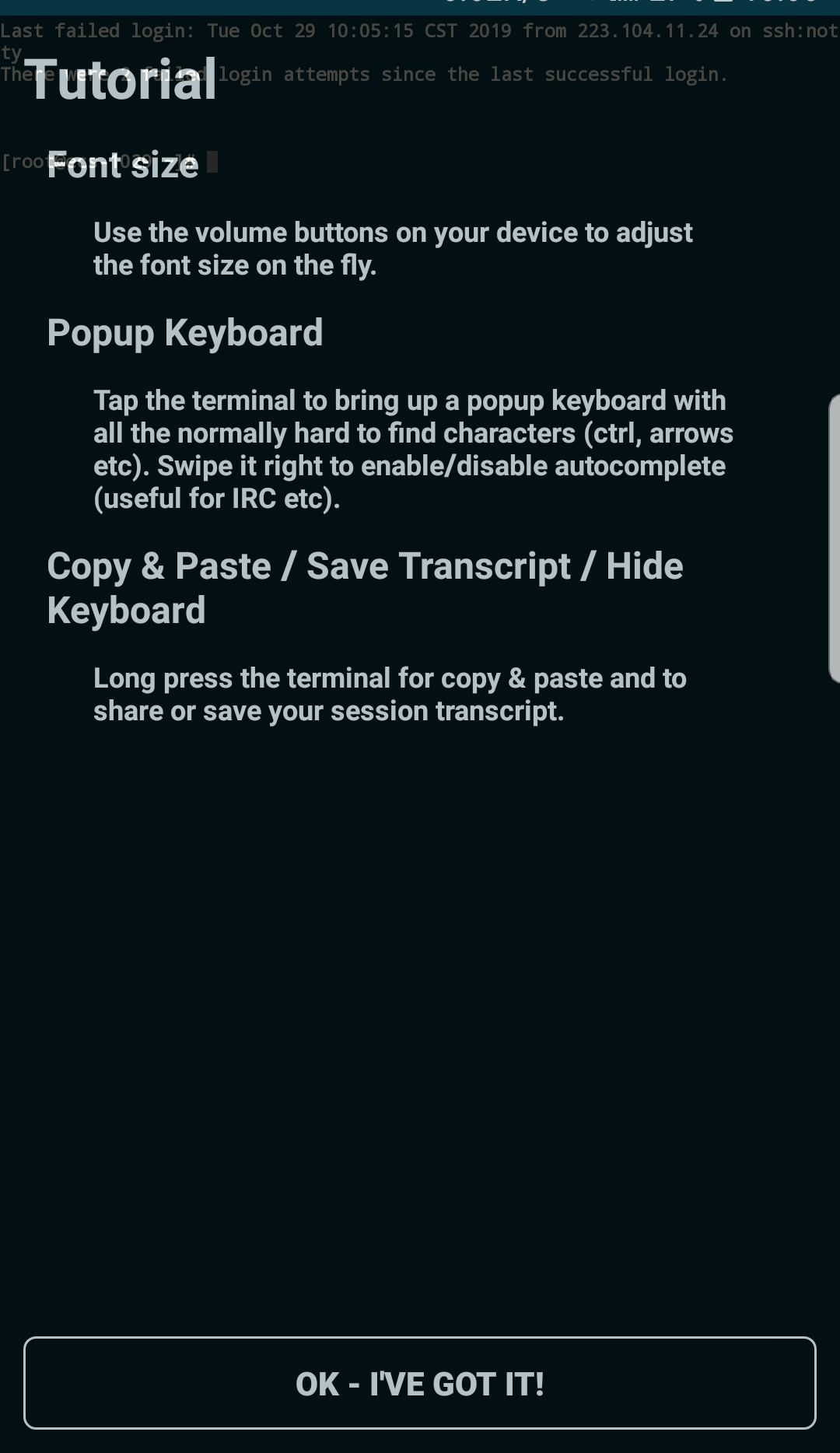
Task: Dismiss tutorial with OK - I've Got It
Action: (x=420, y=1383)
